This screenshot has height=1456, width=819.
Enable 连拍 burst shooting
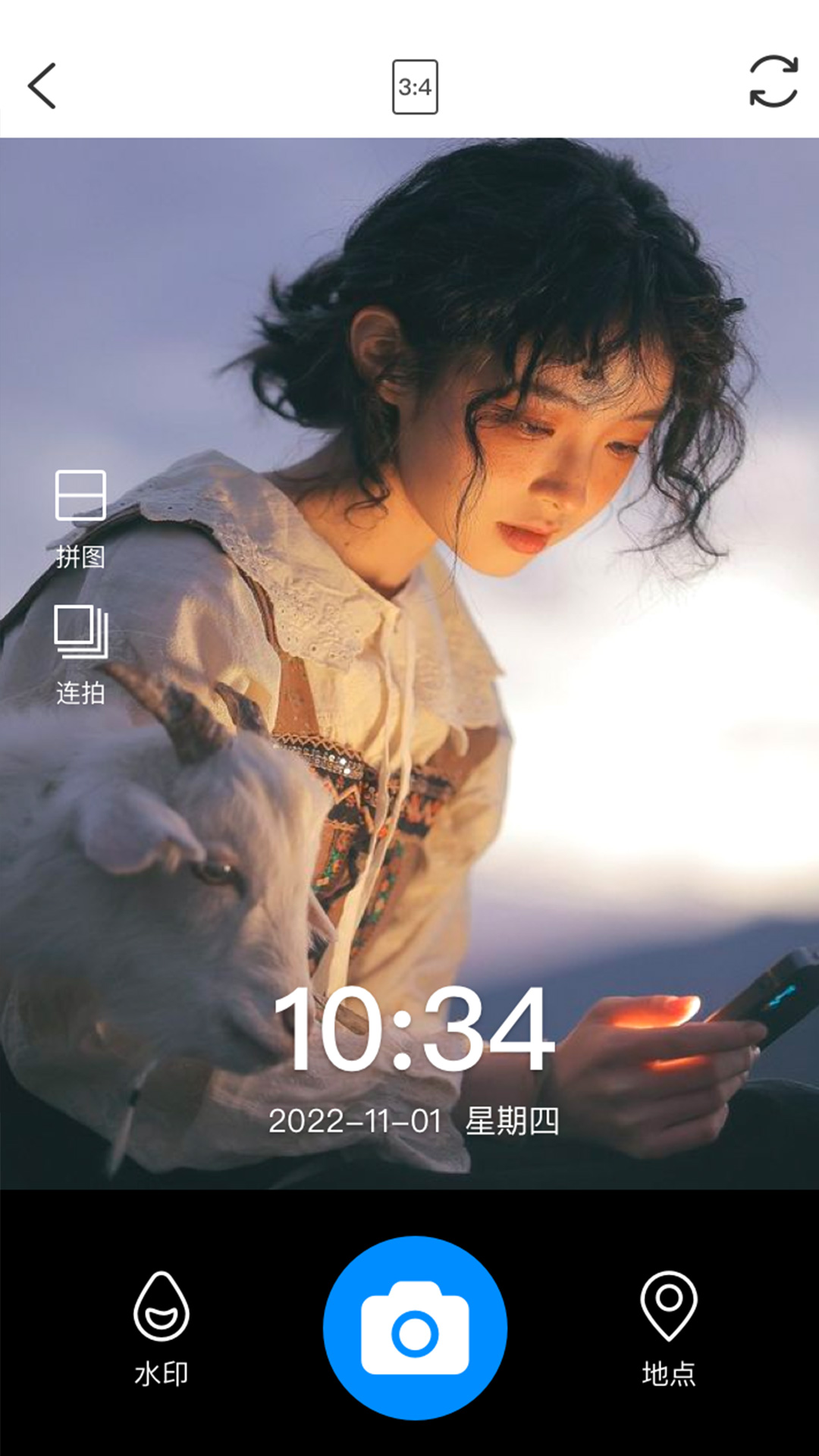[80, 654]
